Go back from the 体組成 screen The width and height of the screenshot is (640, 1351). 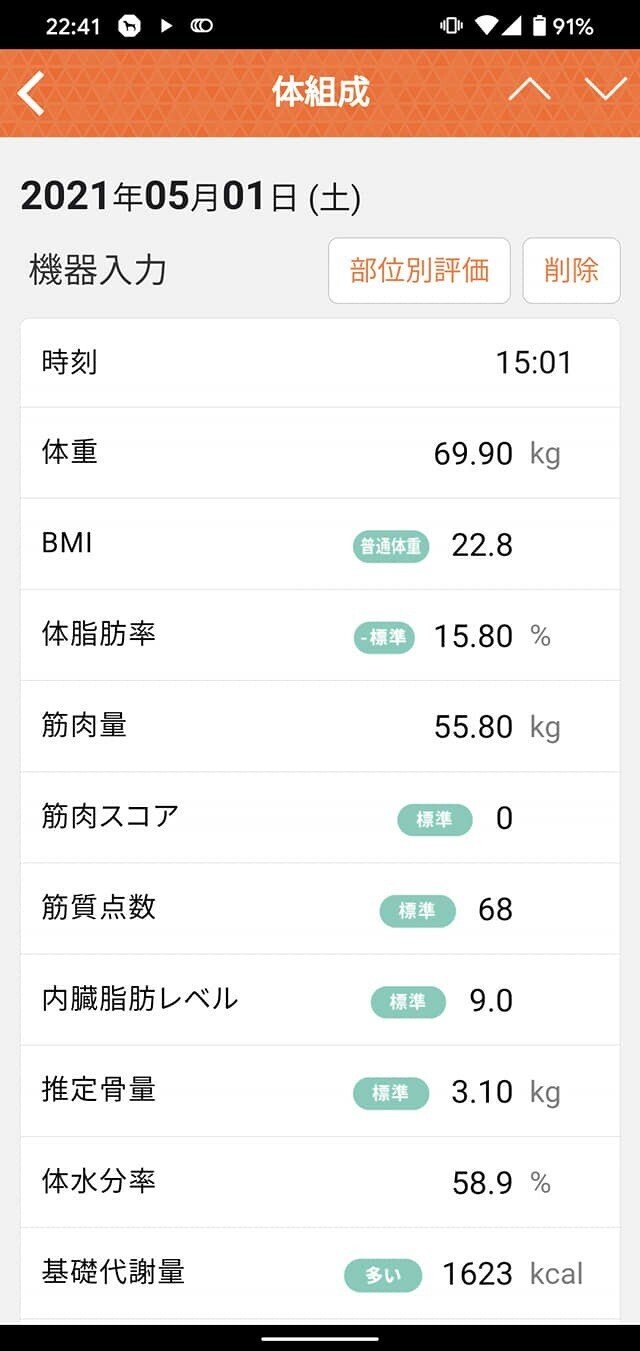point(32,93)
